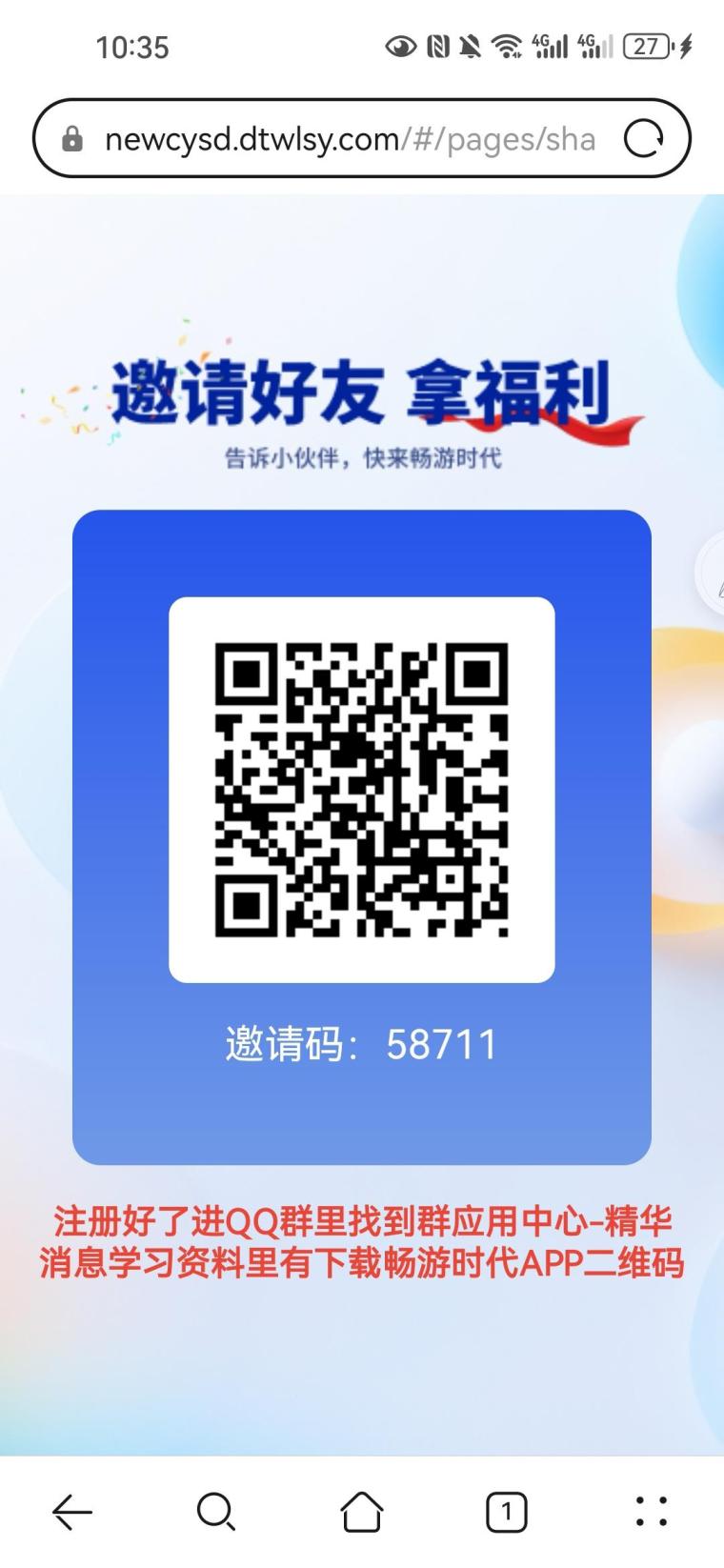Go back with the browser back arrow
The height and width of the screenshot is (1568, 724).
point(72,1511)
